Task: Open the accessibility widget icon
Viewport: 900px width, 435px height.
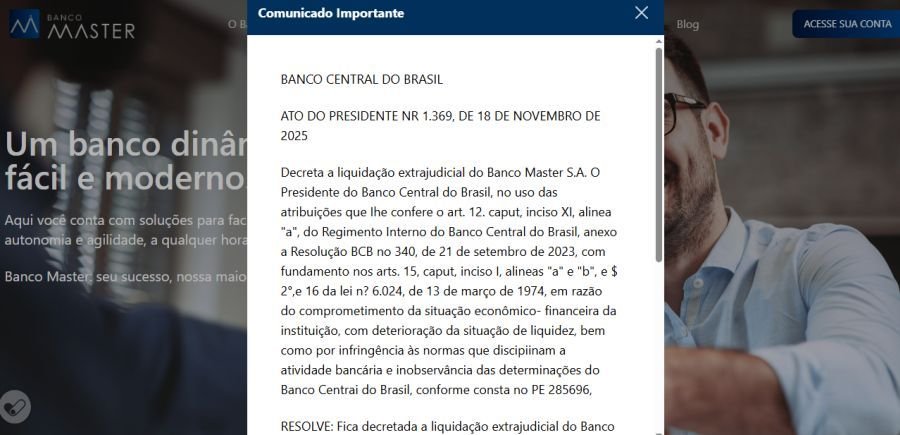Action: pyautogui.click(x=14, y=406)
